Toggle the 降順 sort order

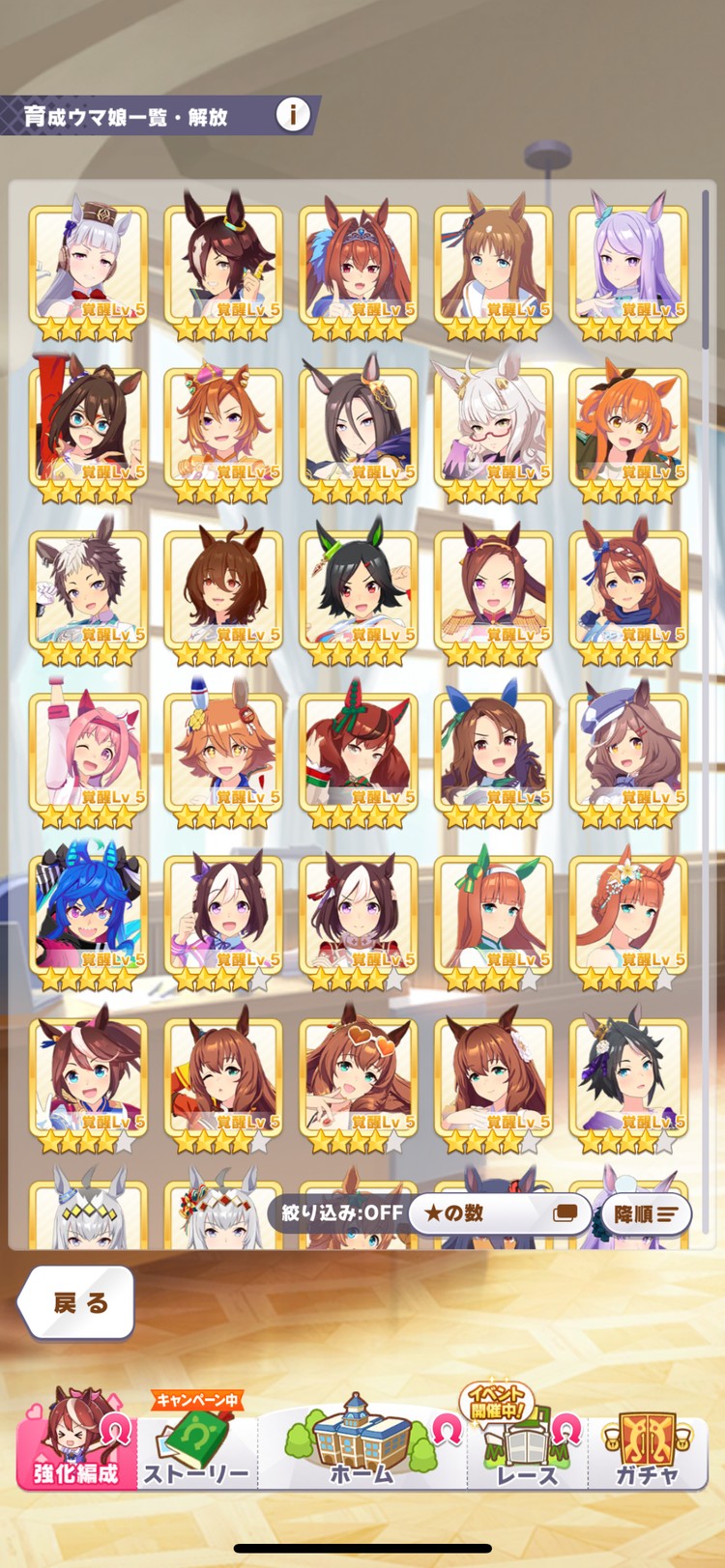(646, 1214)
